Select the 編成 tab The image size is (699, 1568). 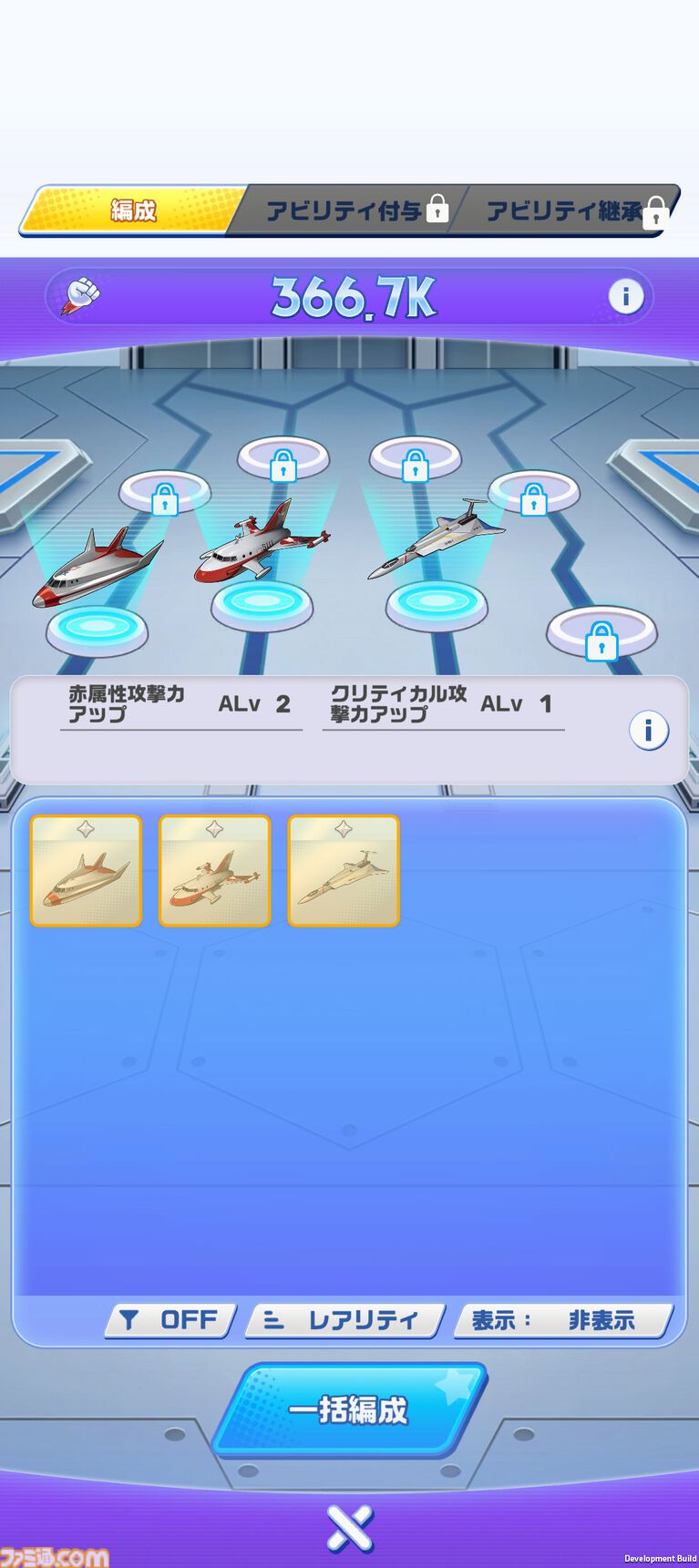[x=133, y=210]
